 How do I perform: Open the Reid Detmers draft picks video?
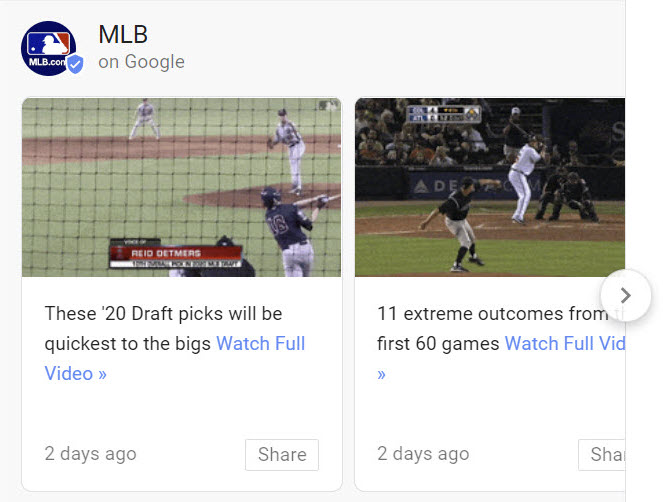point(181,187)
